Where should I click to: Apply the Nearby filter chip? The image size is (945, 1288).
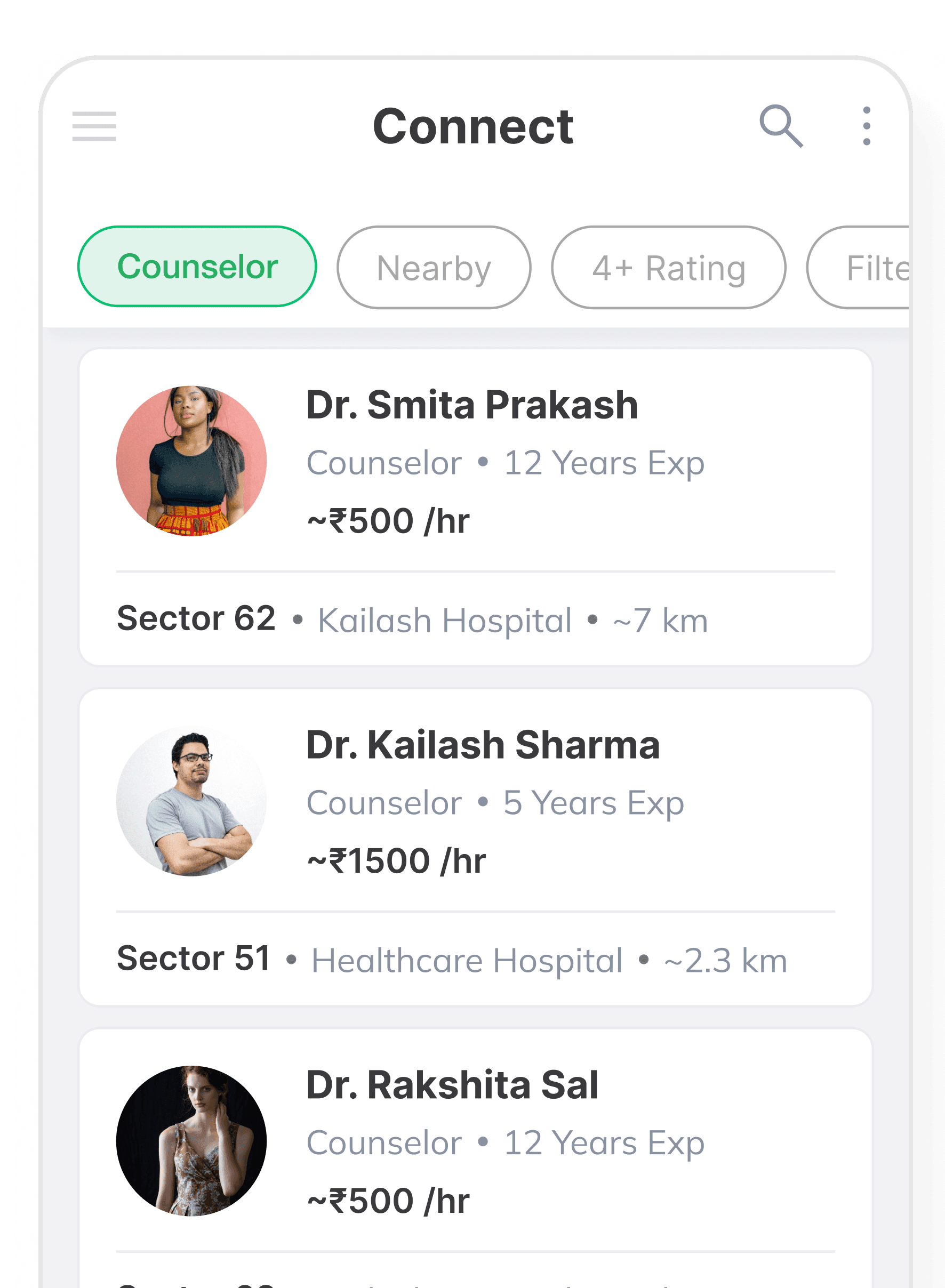coord(434,268)
